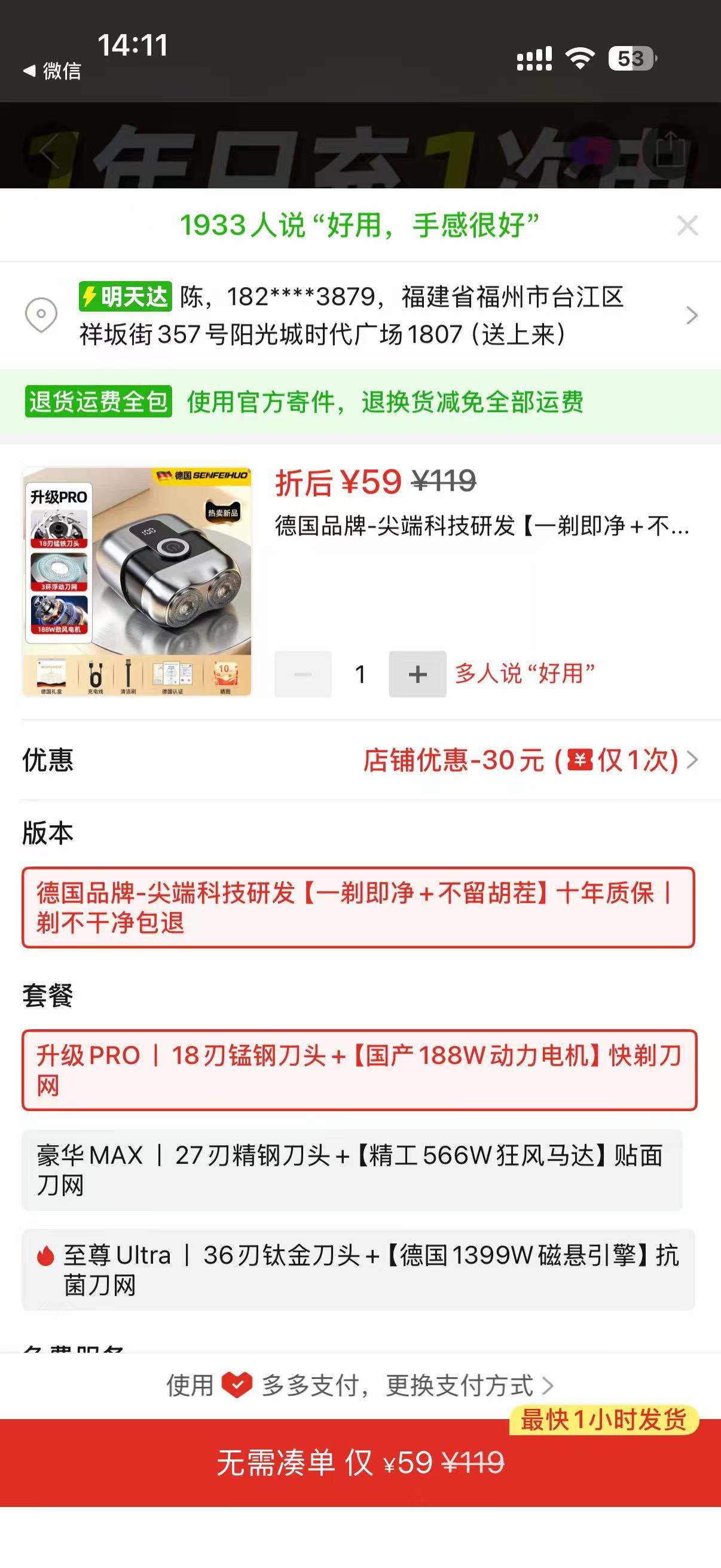
Task: Return to 微信 via the status bar
Action: [53, 71]
